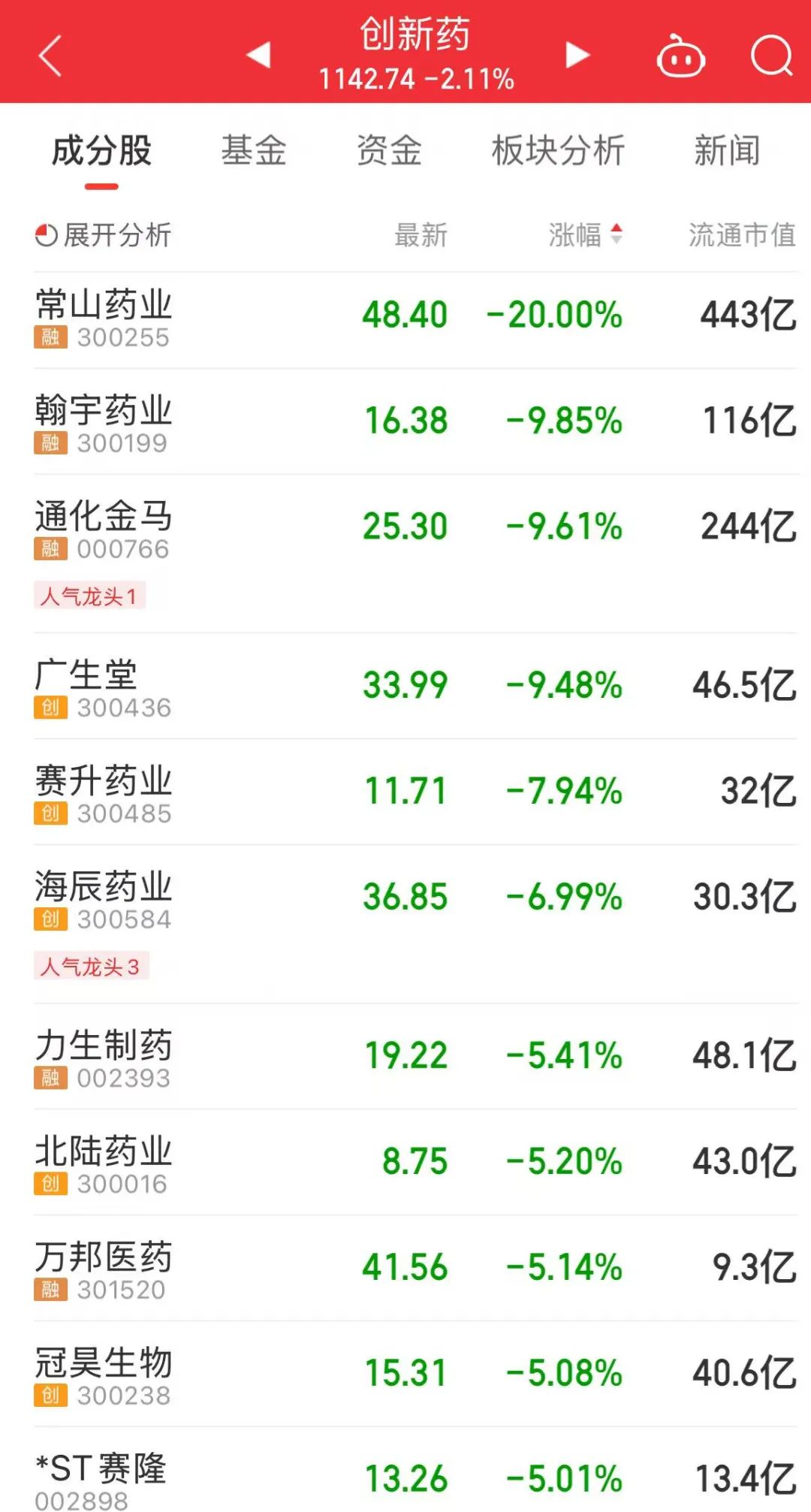Select the 成分股 tab
Image resolution: width=811 pixels, height=1512 pixels.
click(x=101, y=150)
